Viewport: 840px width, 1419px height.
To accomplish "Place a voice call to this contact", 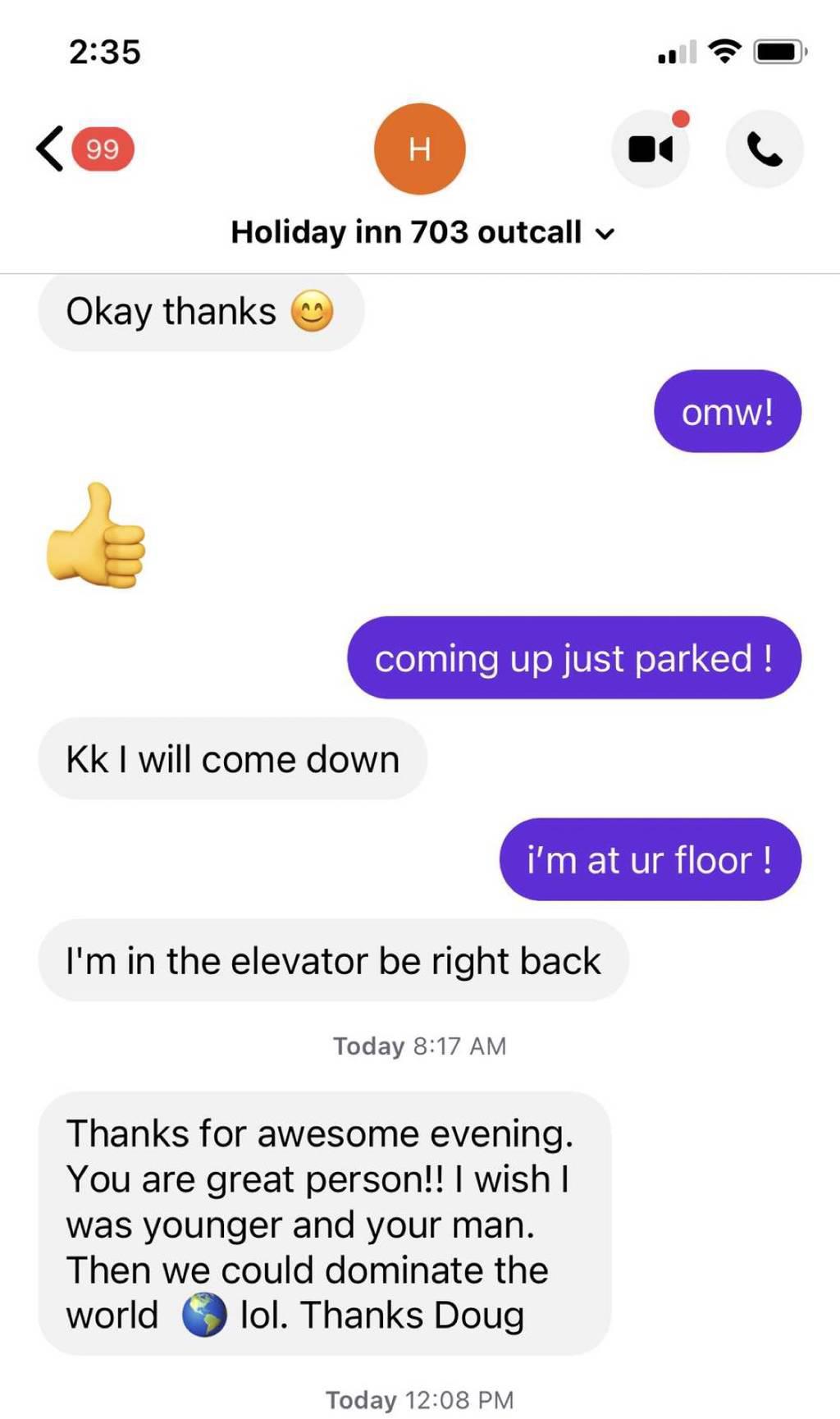I will coord(764,149).
